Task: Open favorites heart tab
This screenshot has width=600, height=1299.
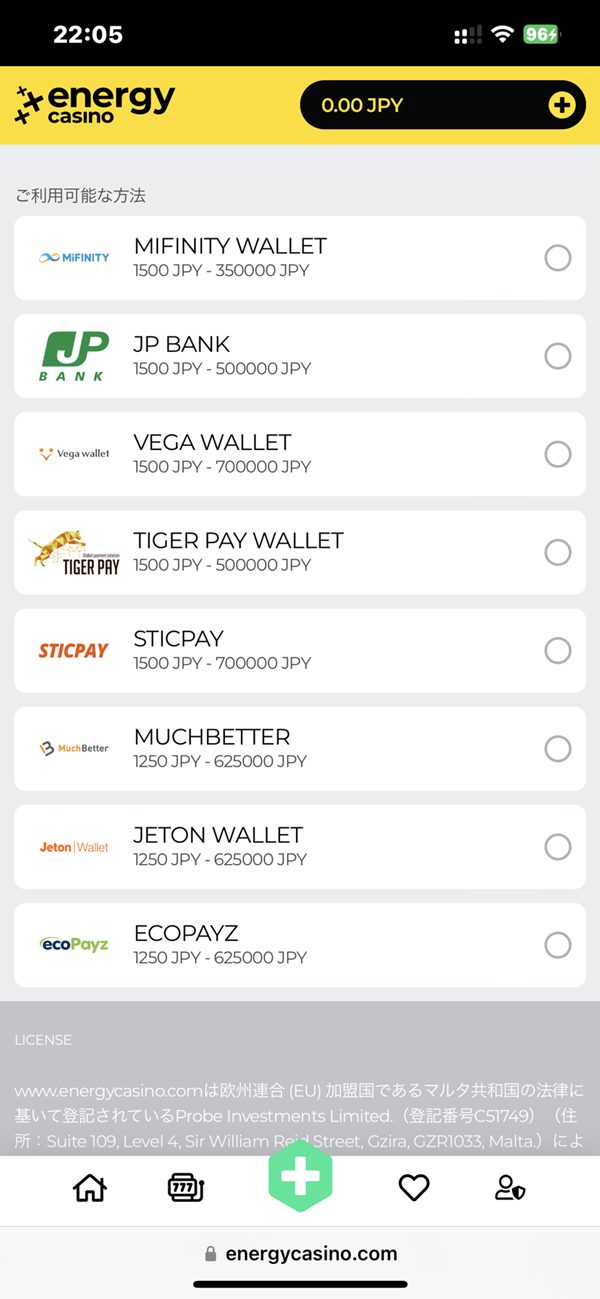Action: coord(413,1187)
